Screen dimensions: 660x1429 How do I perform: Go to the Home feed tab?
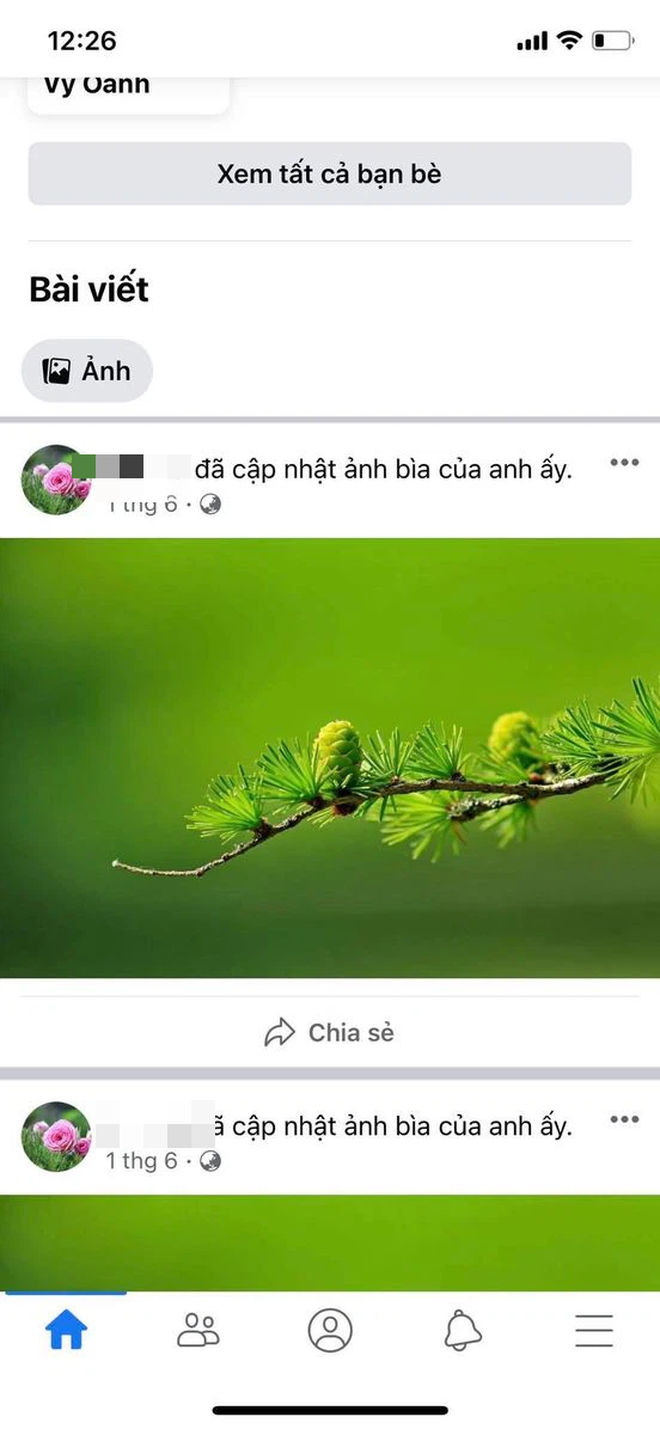point(66,1331)
